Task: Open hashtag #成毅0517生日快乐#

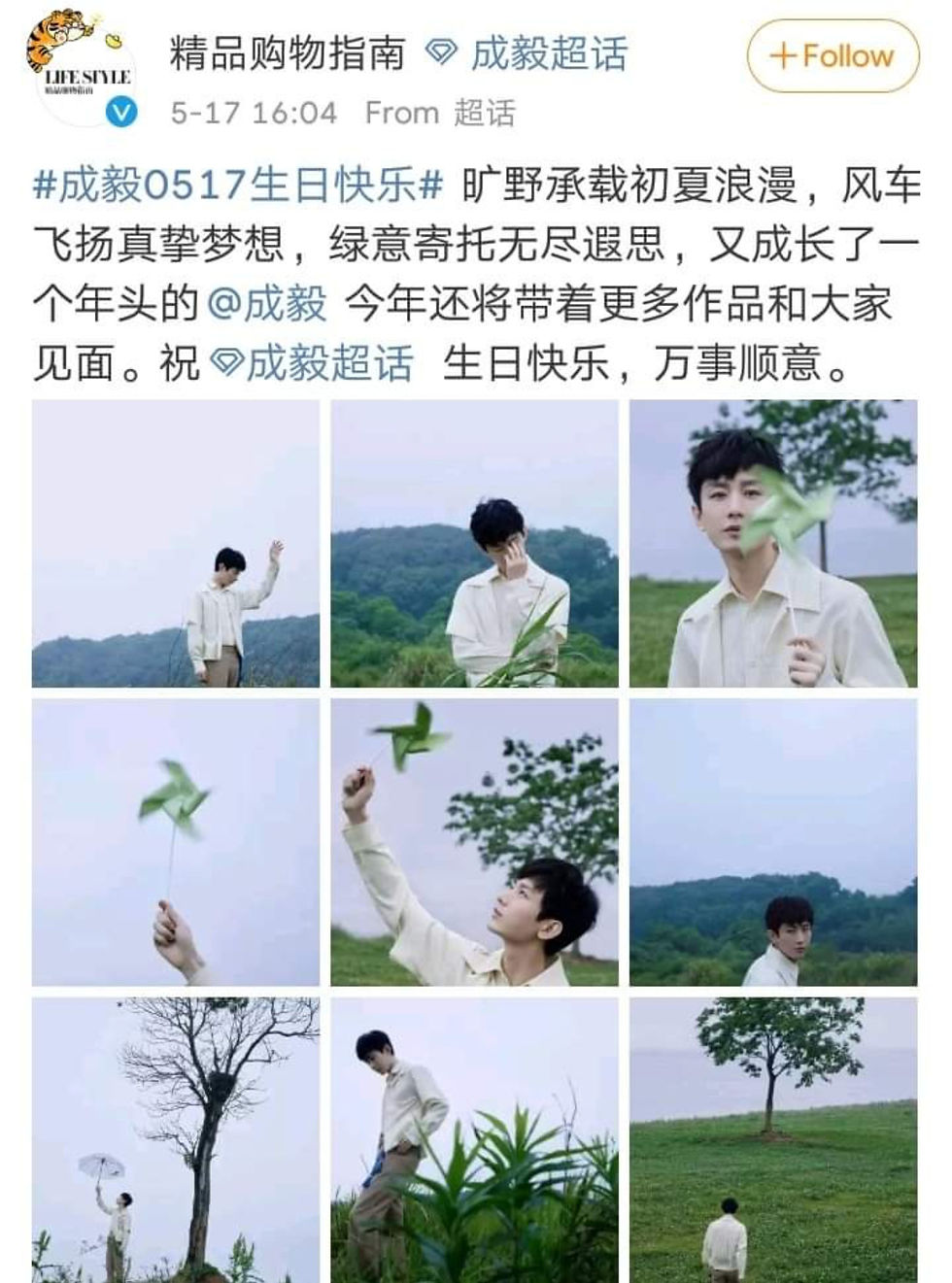Action: tap(238, 185)
